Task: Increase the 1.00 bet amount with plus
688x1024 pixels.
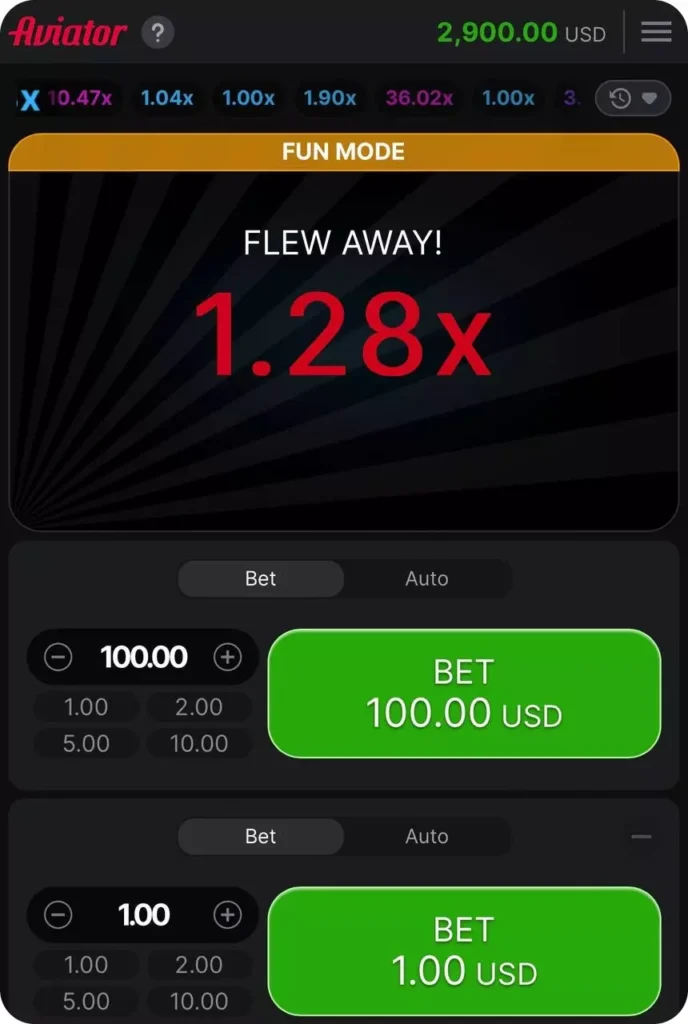Action: coord(228,915)
